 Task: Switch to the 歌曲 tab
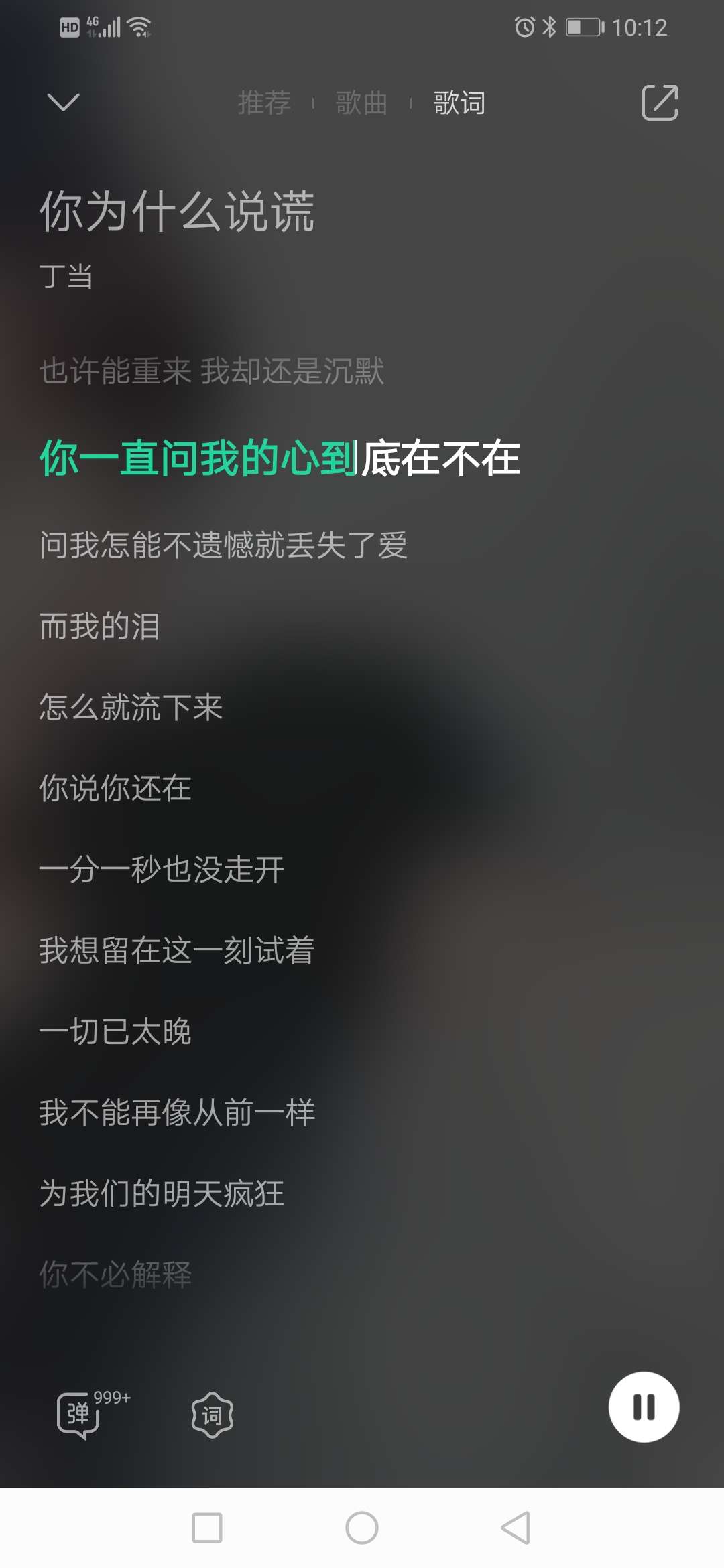(361, 103)
